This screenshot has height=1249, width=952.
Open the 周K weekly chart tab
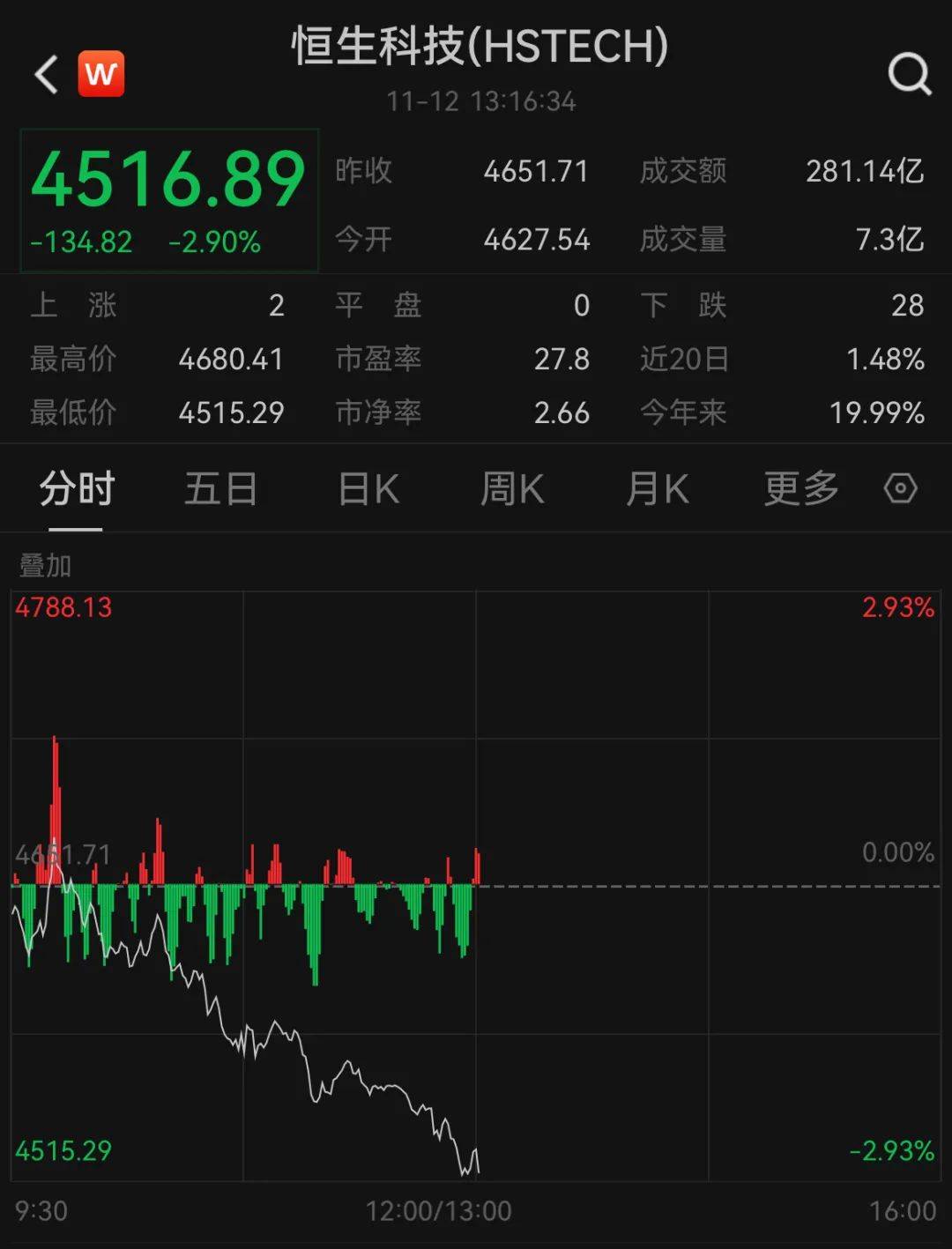511,488
